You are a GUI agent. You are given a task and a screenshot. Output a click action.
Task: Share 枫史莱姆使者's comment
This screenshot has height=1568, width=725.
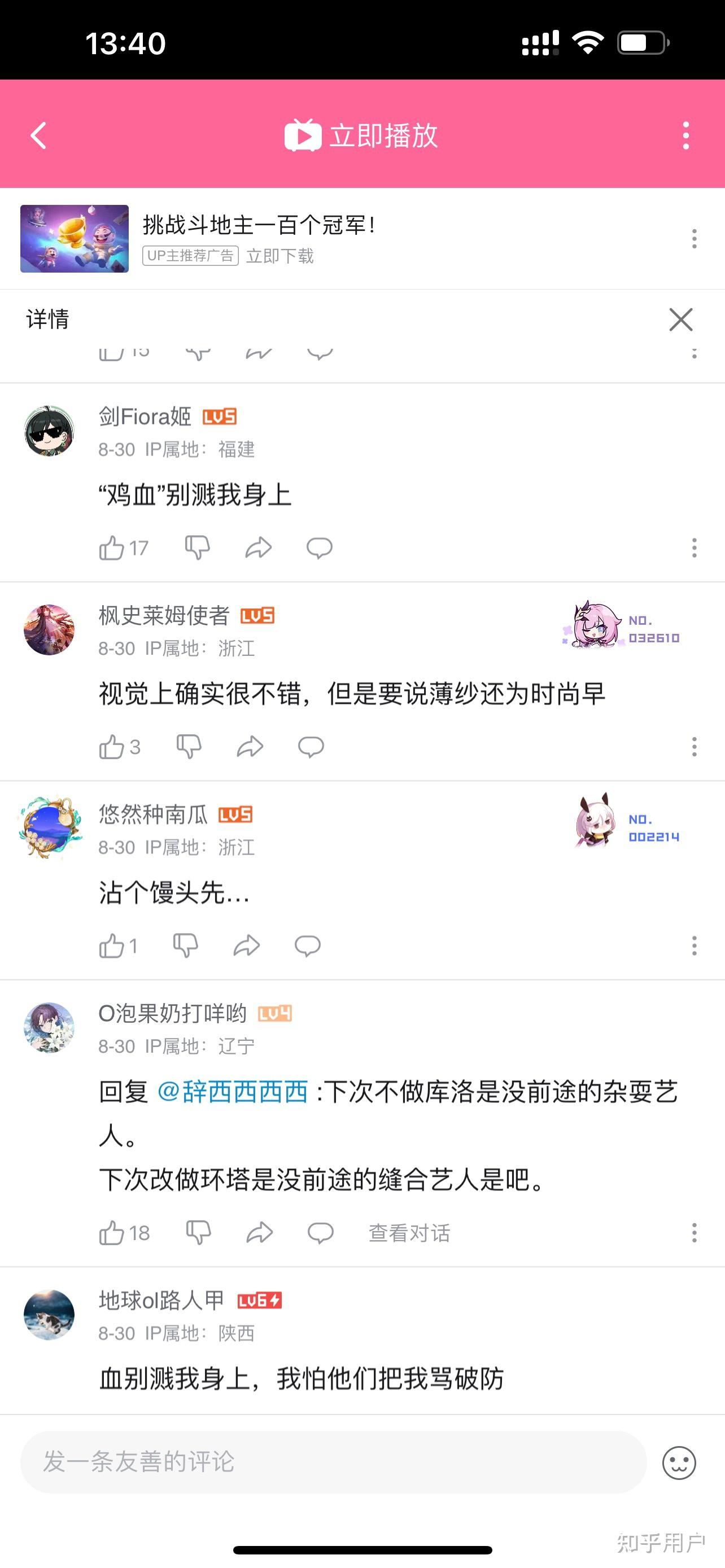click(x=250, y=747)
